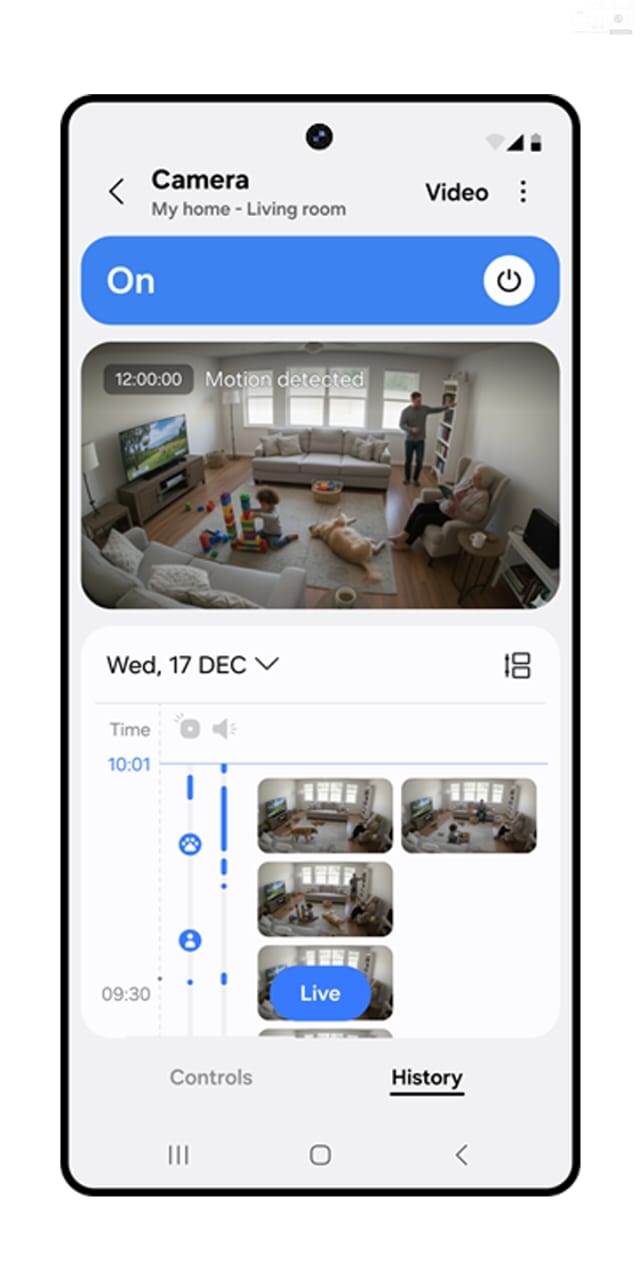Open the Video option
This screenshot has height=1280, width=640.
click(x=456, y=192)
